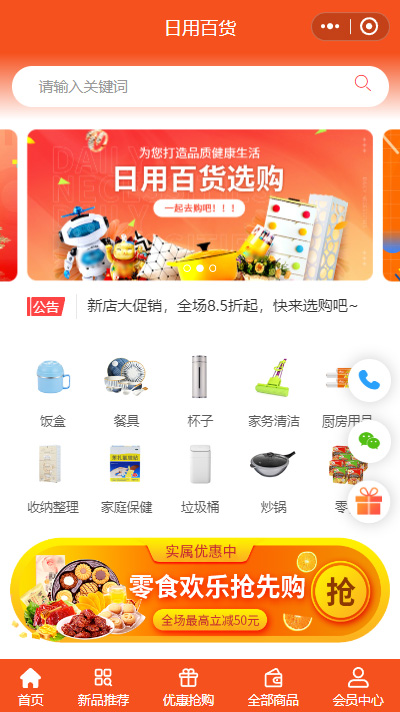Open the gift box floating button
The height and width of the screenshot is (712, 400).
click(369, 502)
